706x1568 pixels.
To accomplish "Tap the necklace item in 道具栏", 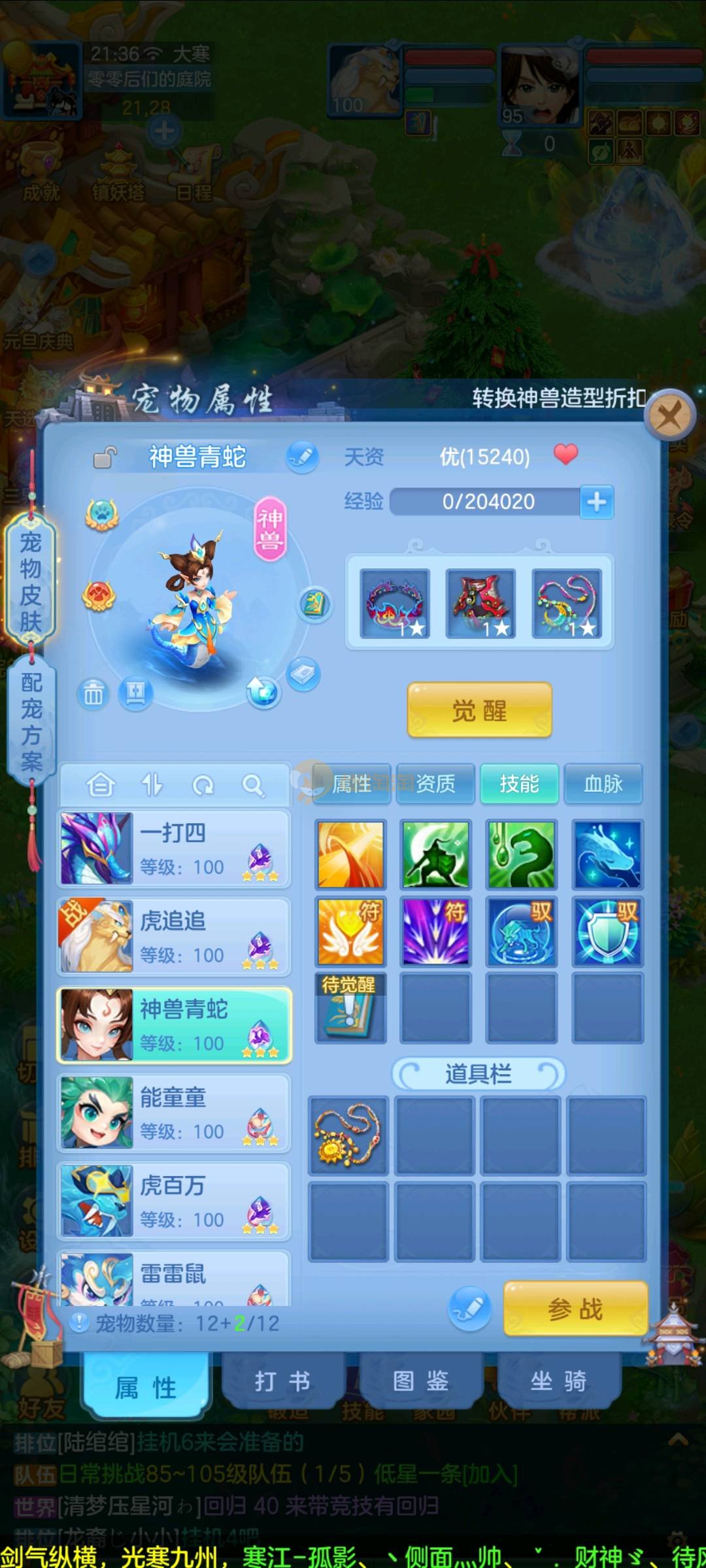I will (x=348, y=1135).
